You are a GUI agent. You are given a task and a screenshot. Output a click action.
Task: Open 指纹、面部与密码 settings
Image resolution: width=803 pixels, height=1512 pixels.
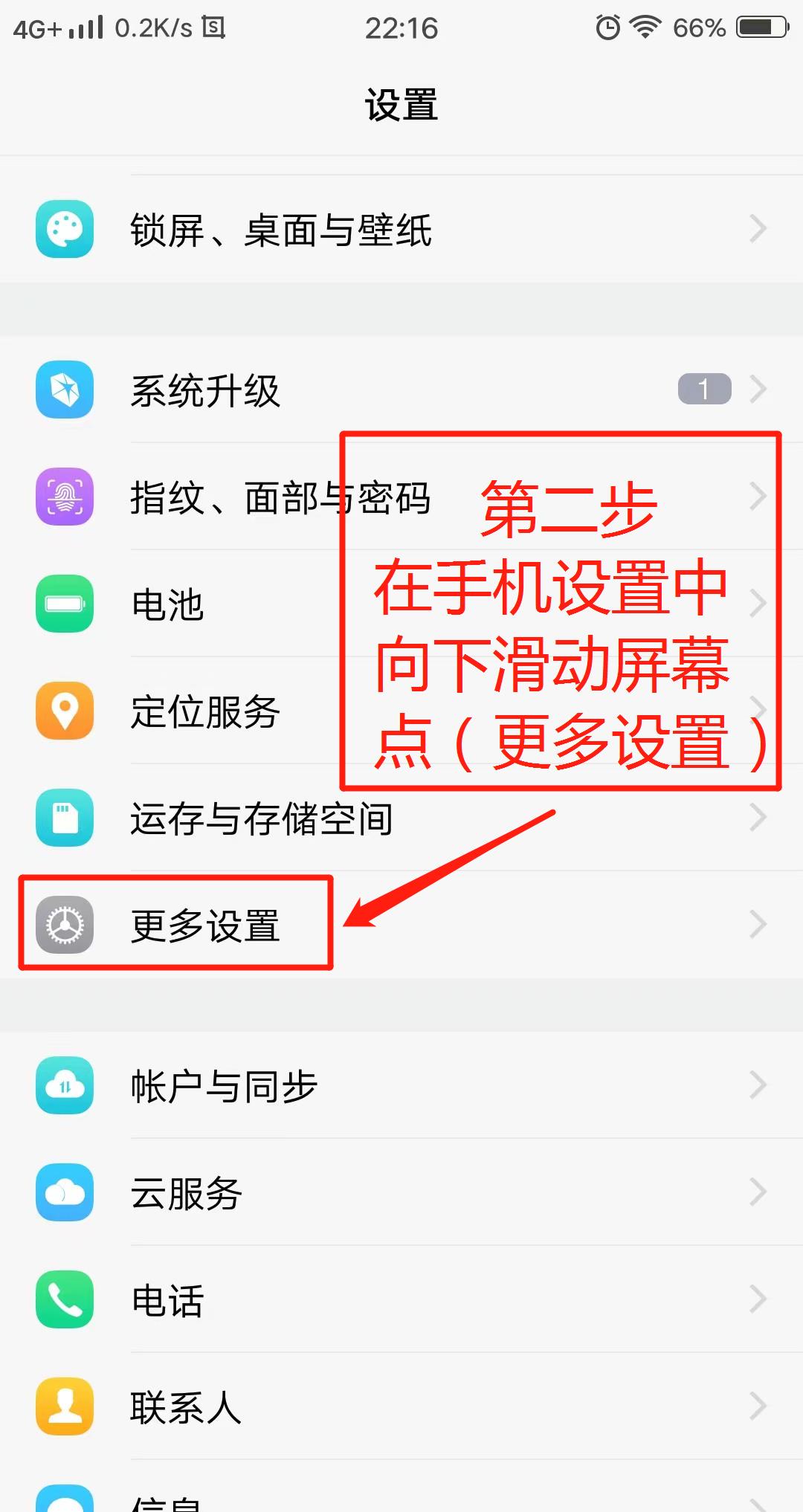tap(401, 497)
